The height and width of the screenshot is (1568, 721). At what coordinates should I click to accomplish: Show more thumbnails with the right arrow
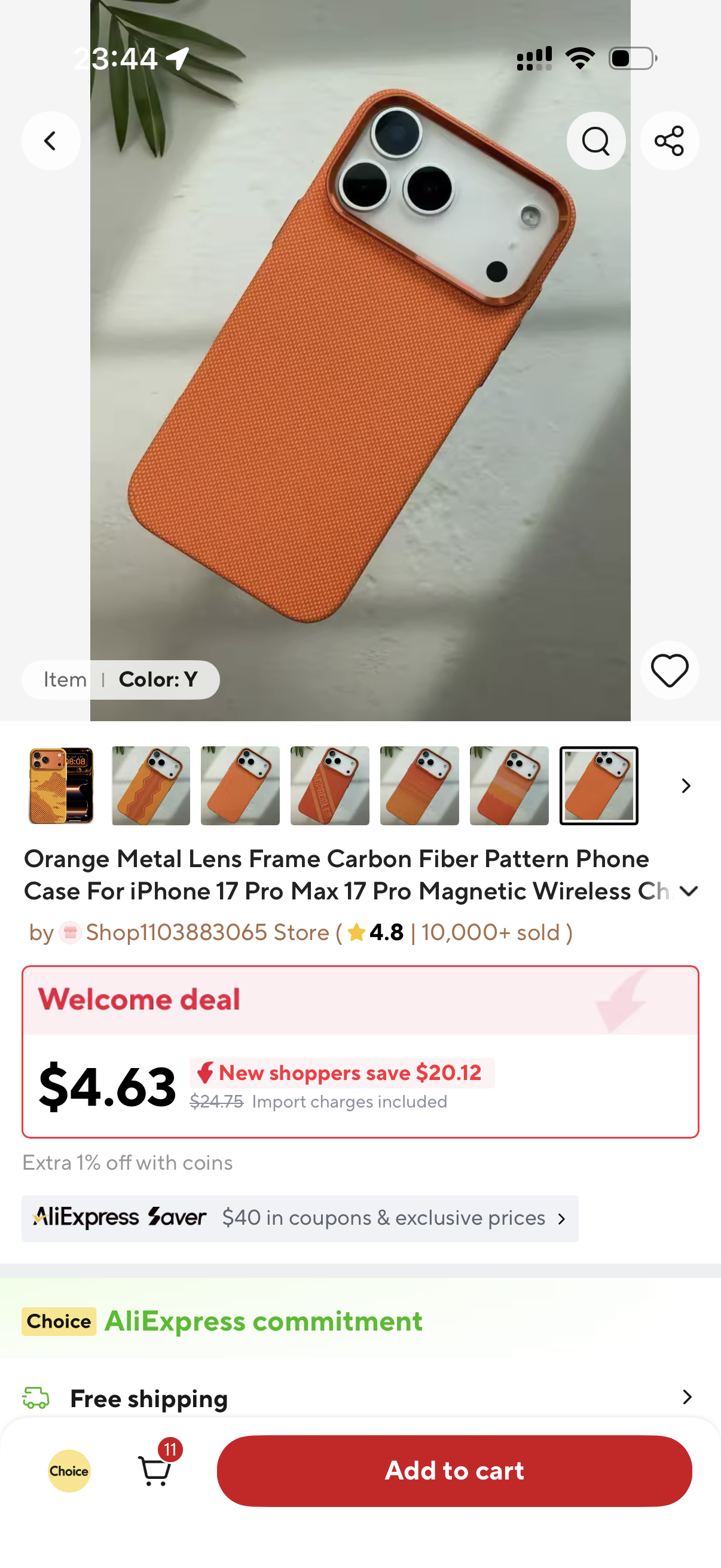click(686, 785)
